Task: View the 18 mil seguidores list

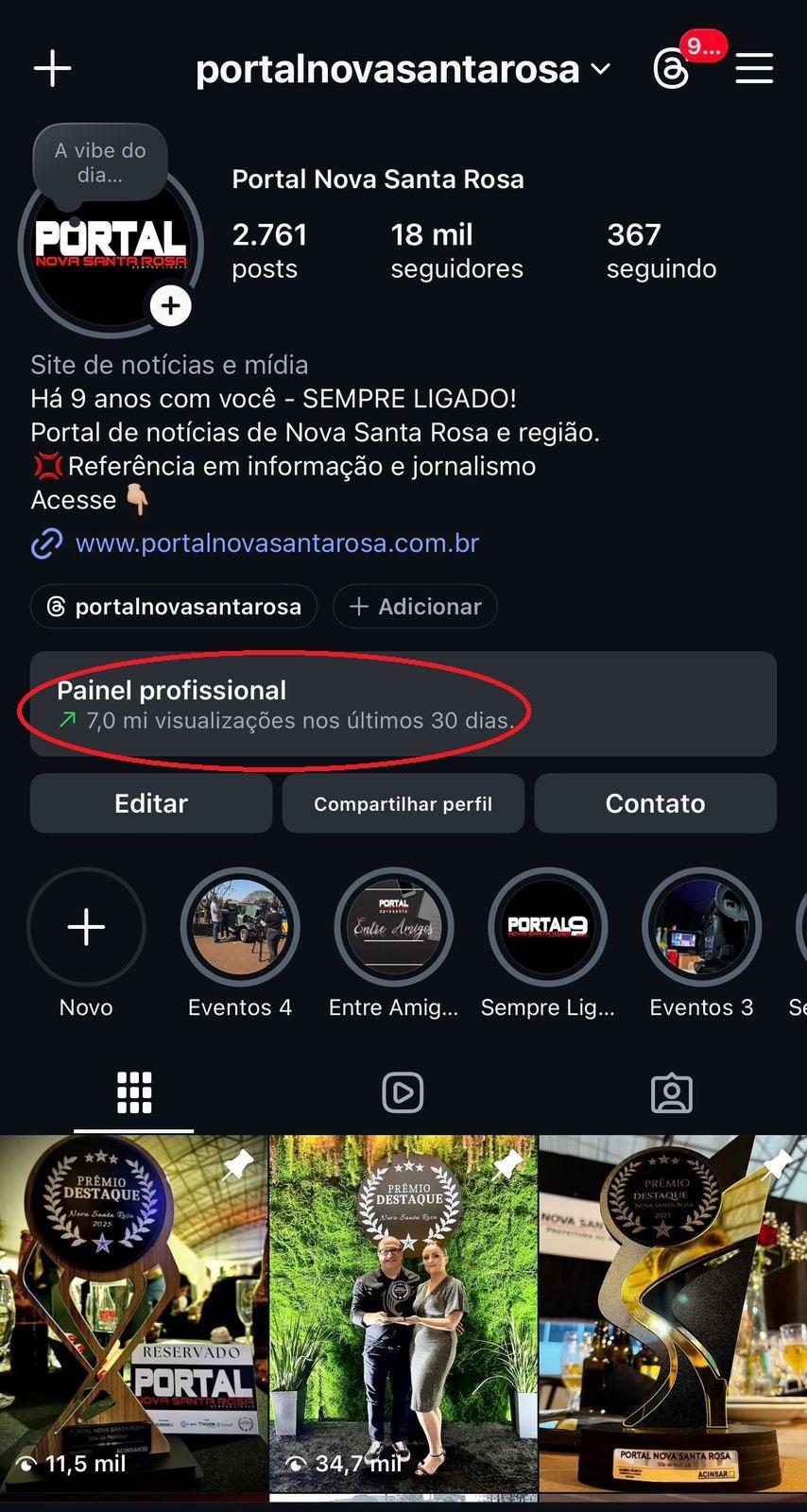Action: point(456,250)
